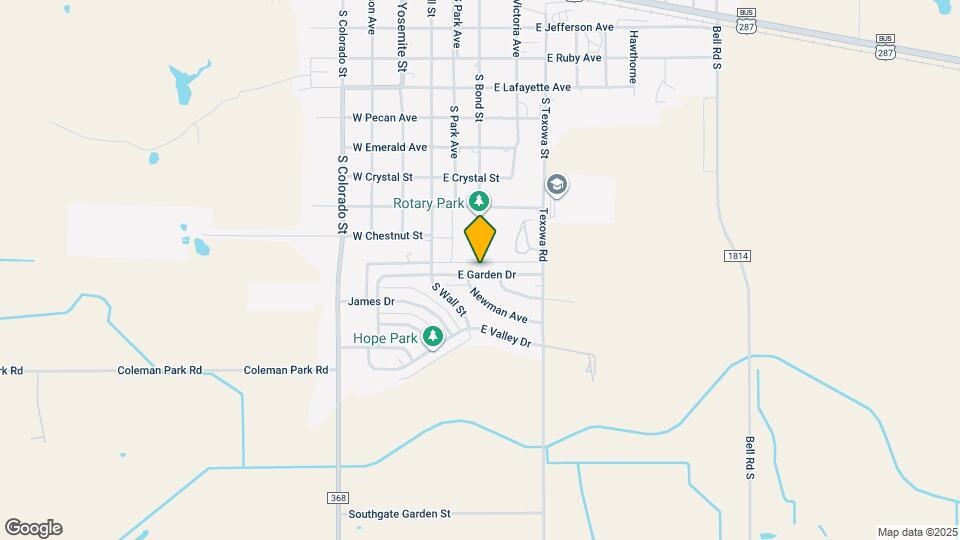Open the school pin near Texowa Rd
Viewport: 960px width, 540px height.
pyautogui.click(x=557, y=185)
